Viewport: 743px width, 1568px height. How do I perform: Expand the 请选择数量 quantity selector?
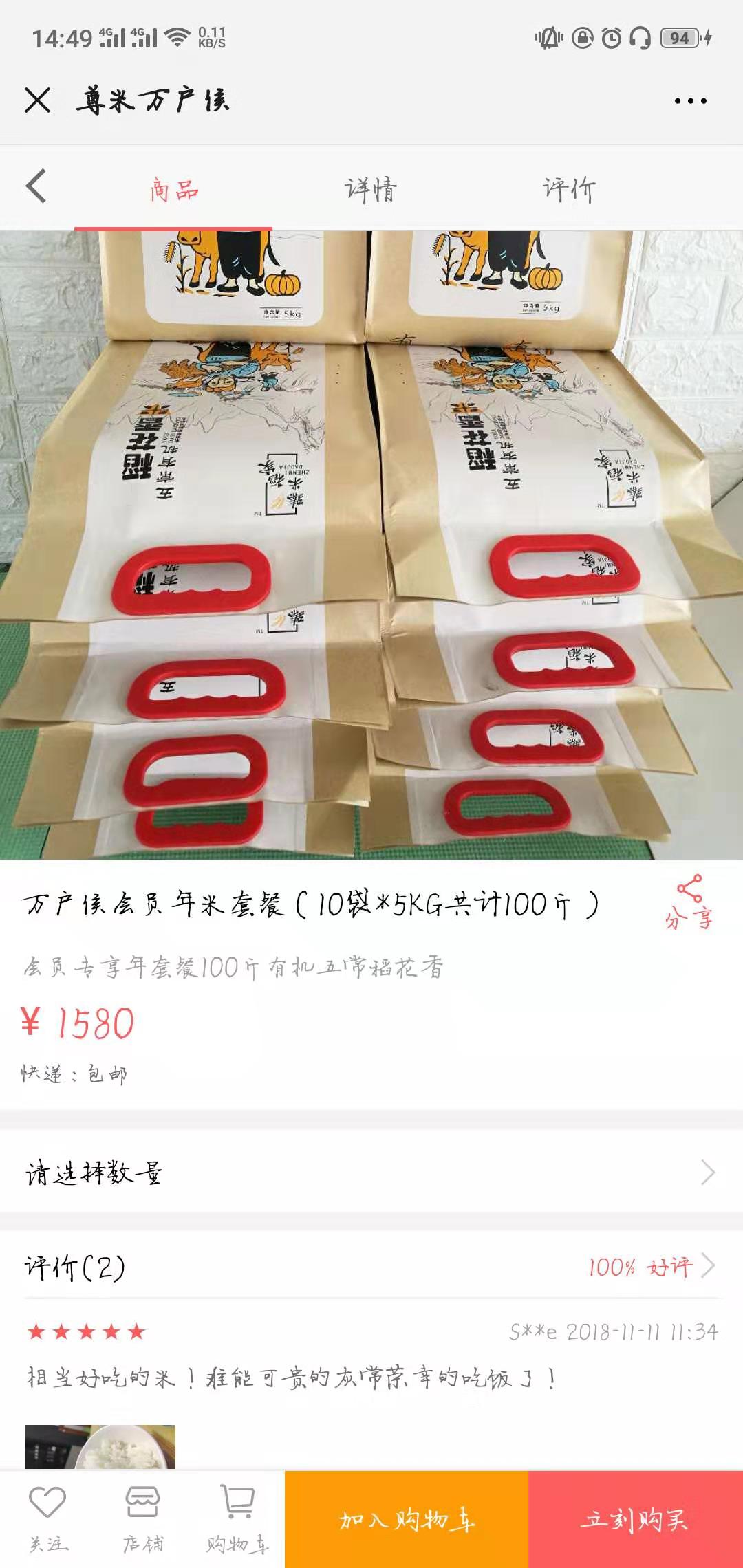(371, 1173)
